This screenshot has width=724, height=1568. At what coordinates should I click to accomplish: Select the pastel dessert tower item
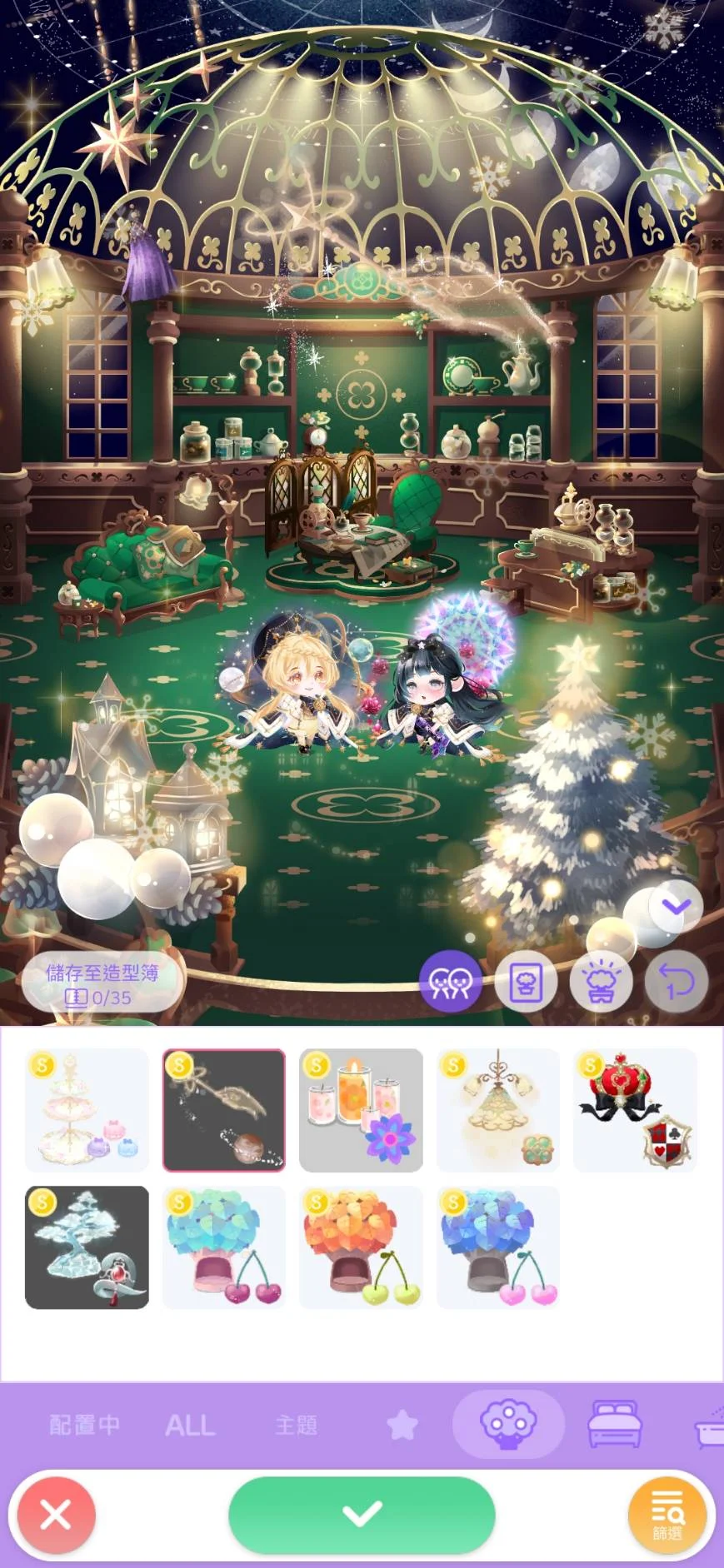coord(87,1110)
